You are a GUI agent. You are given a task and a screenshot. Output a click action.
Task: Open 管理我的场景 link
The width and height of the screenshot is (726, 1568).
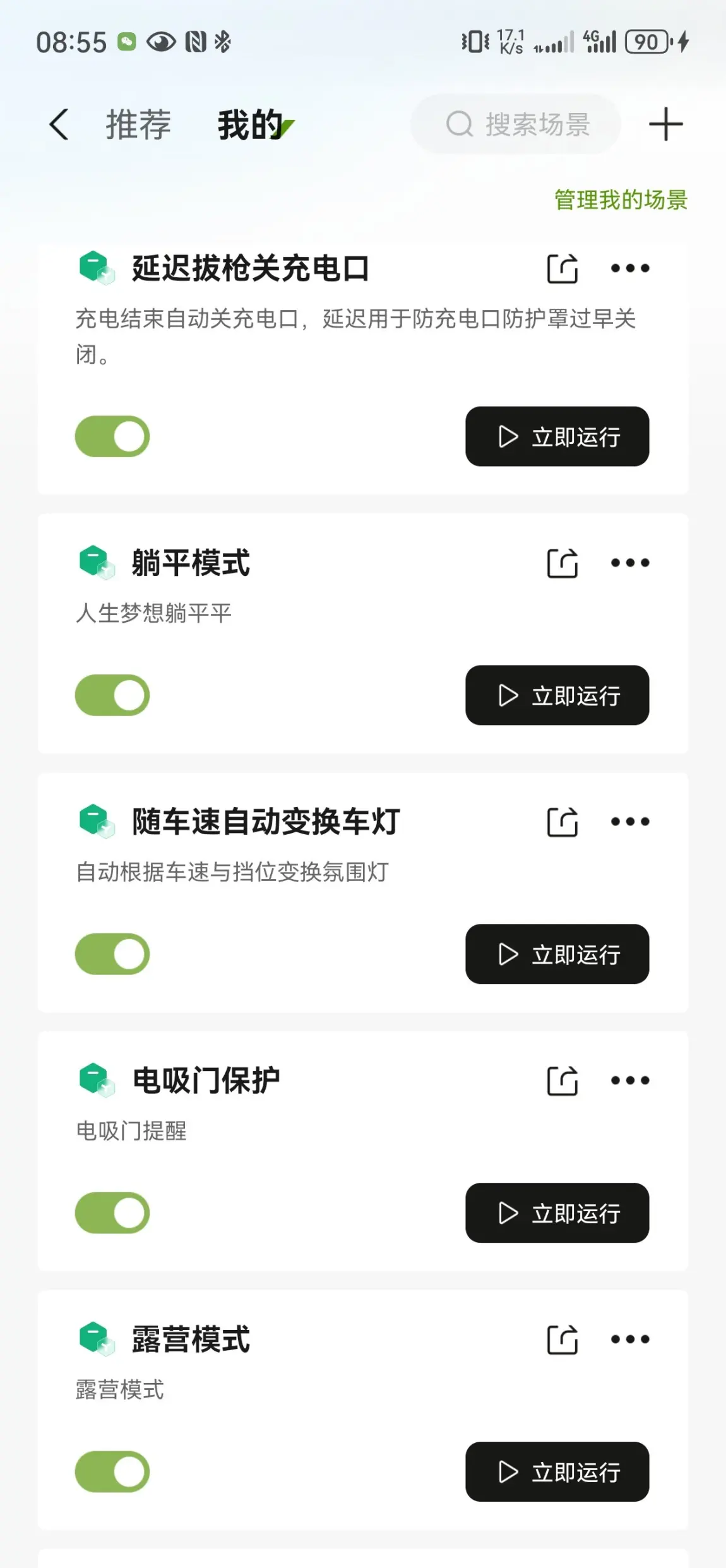pos(621,200)
